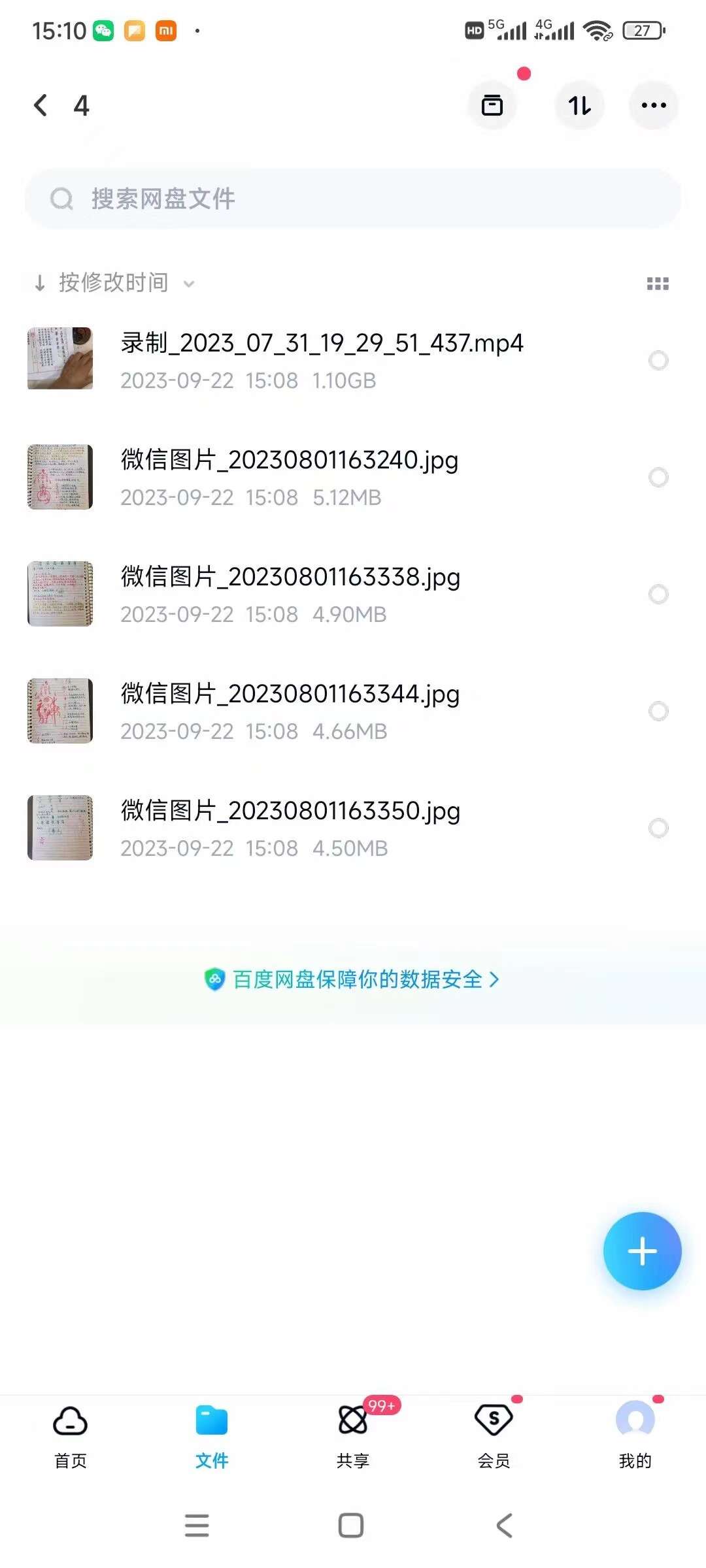
Task: Switch to the 首页 tab
Action: point(71,1433)
